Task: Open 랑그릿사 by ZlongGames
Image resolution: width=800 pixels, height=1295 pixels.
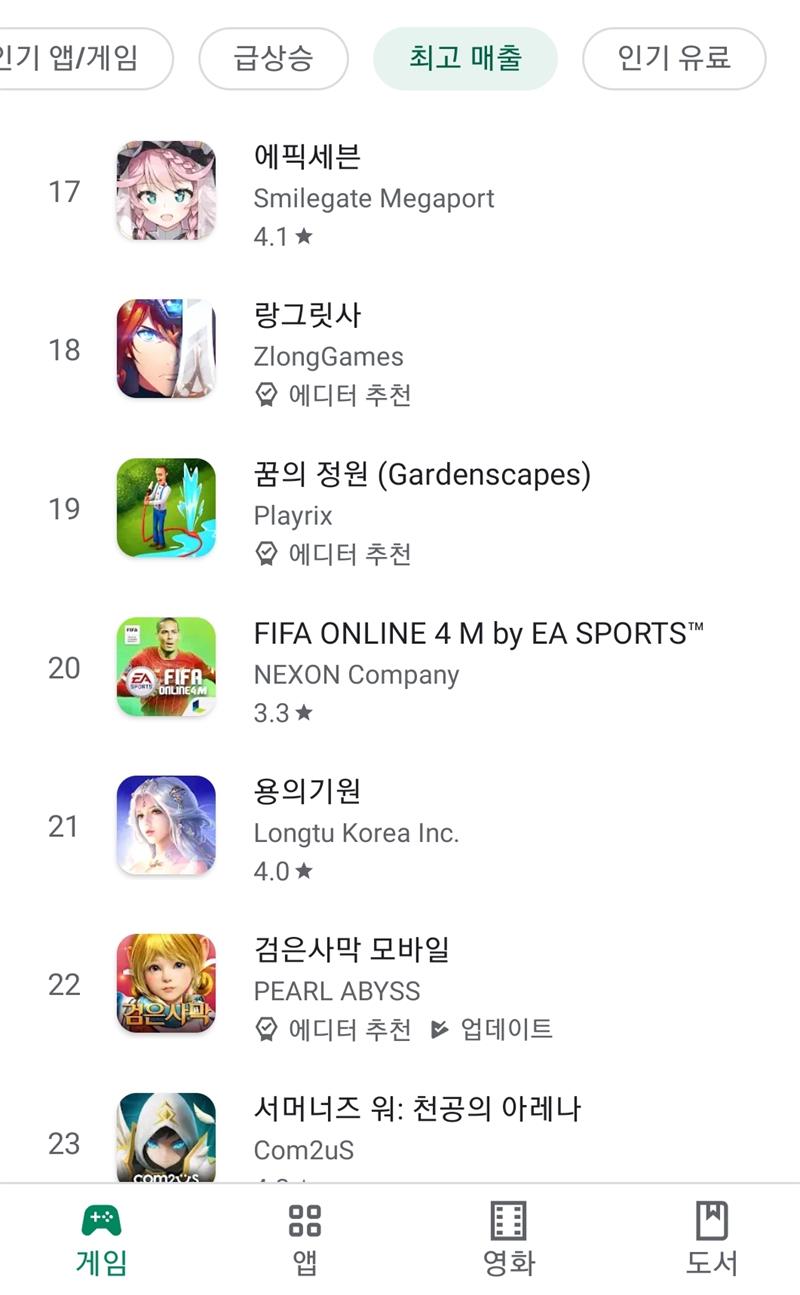Action: 400,350
